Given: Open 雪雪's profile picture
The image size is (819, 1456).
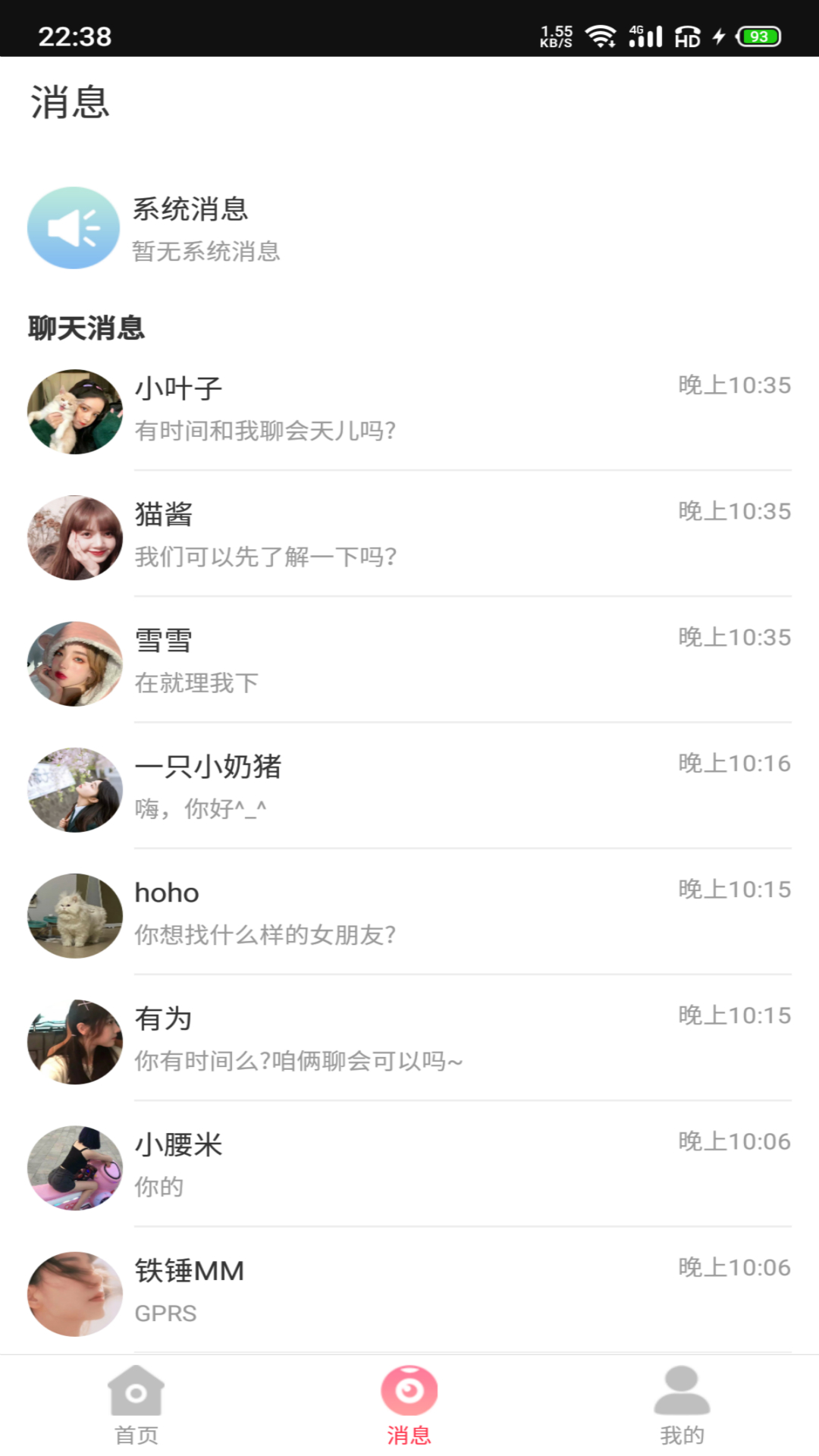Looking at the screenshot, I should click(74, 664).
